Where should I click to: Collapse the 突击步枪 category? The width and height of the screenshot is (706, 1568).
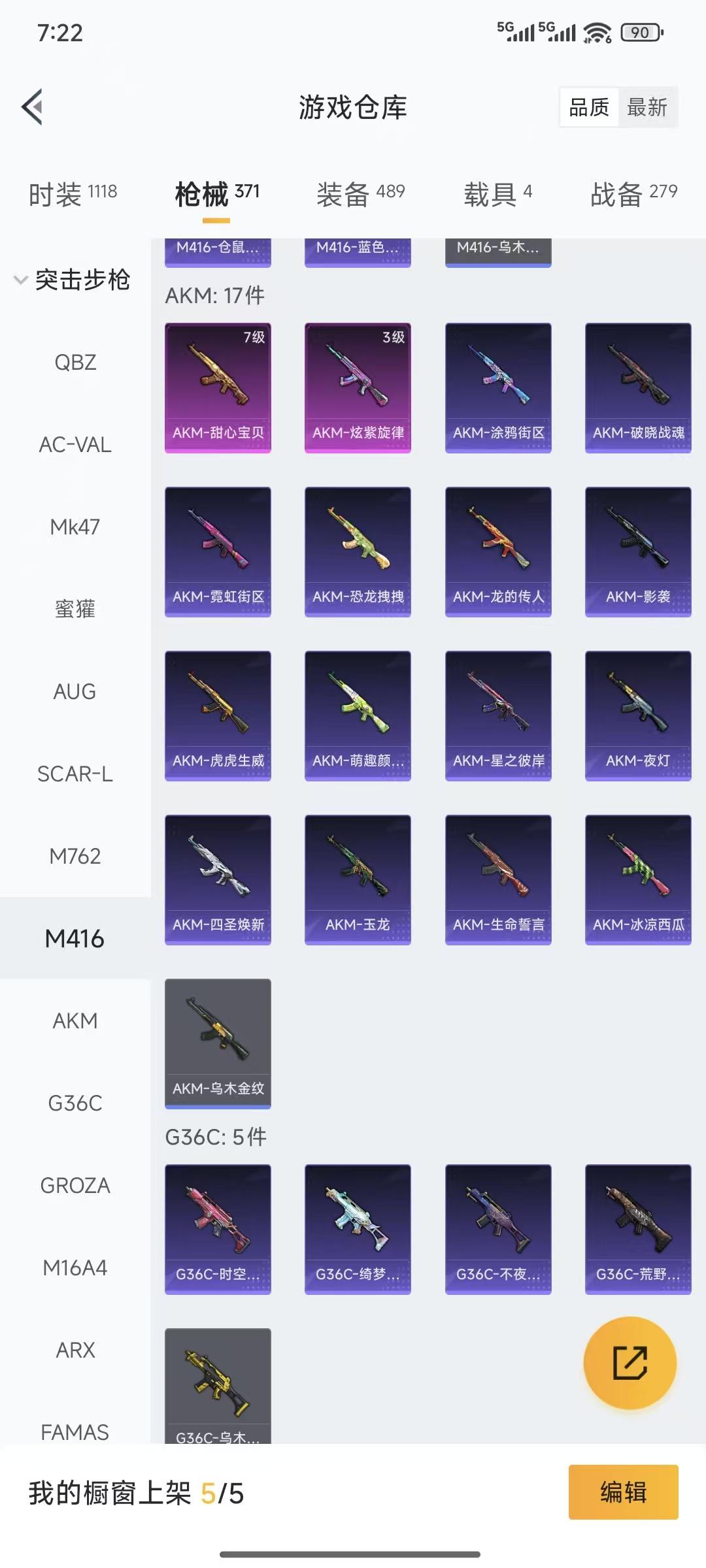72,280
